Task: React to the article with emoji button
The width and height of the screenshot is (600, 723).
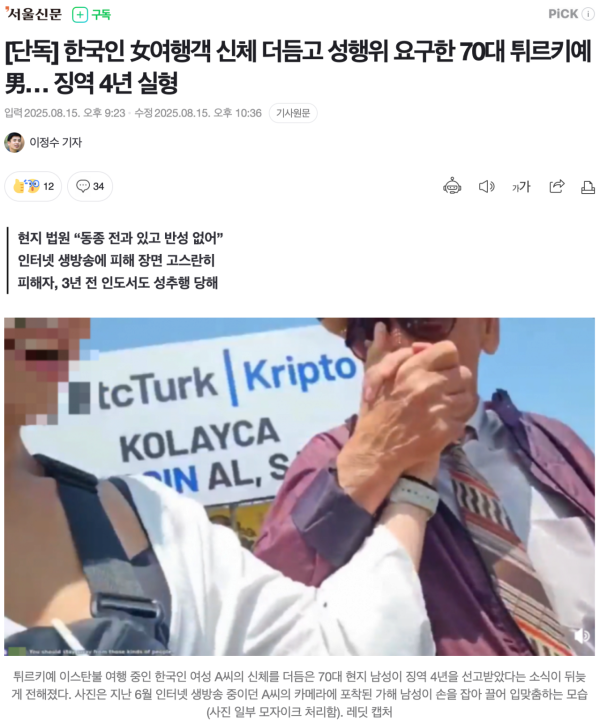Action: click(x=33, y=186)
